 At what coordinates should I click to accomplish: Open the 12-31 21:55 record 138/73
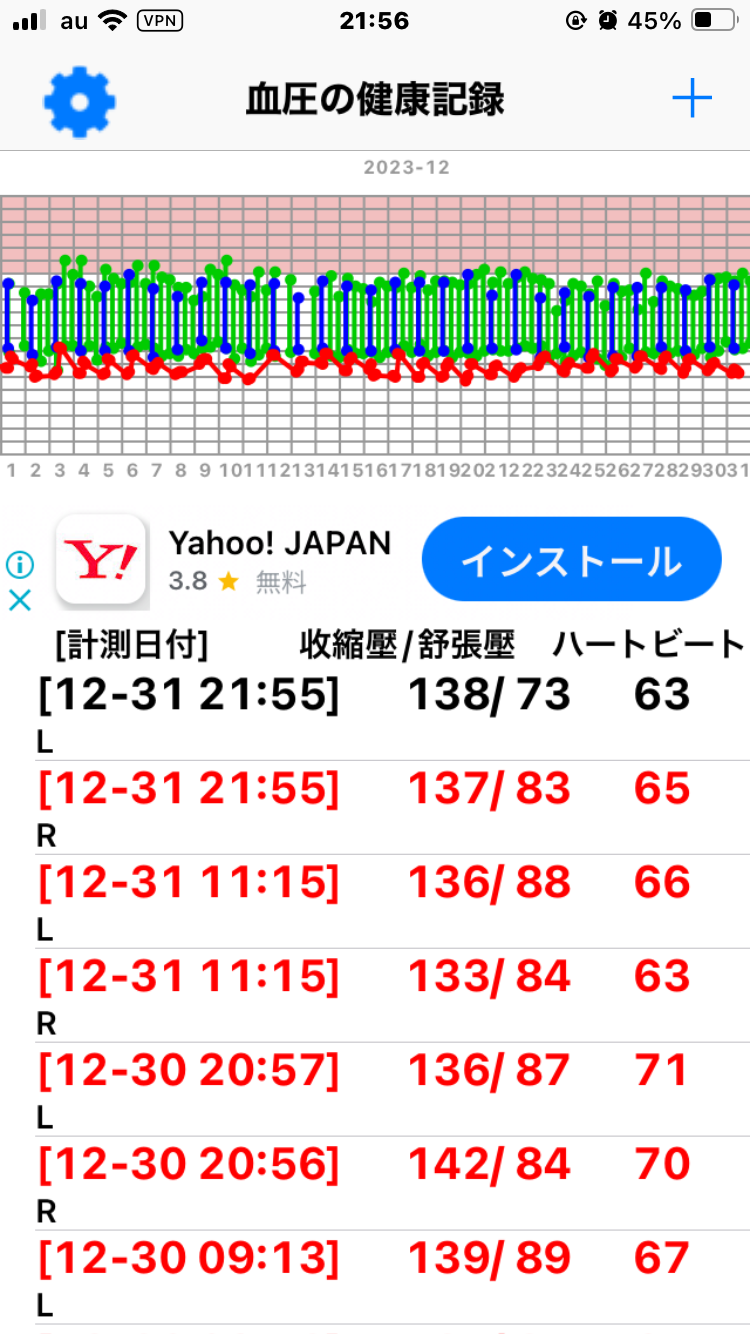[375, 714]
